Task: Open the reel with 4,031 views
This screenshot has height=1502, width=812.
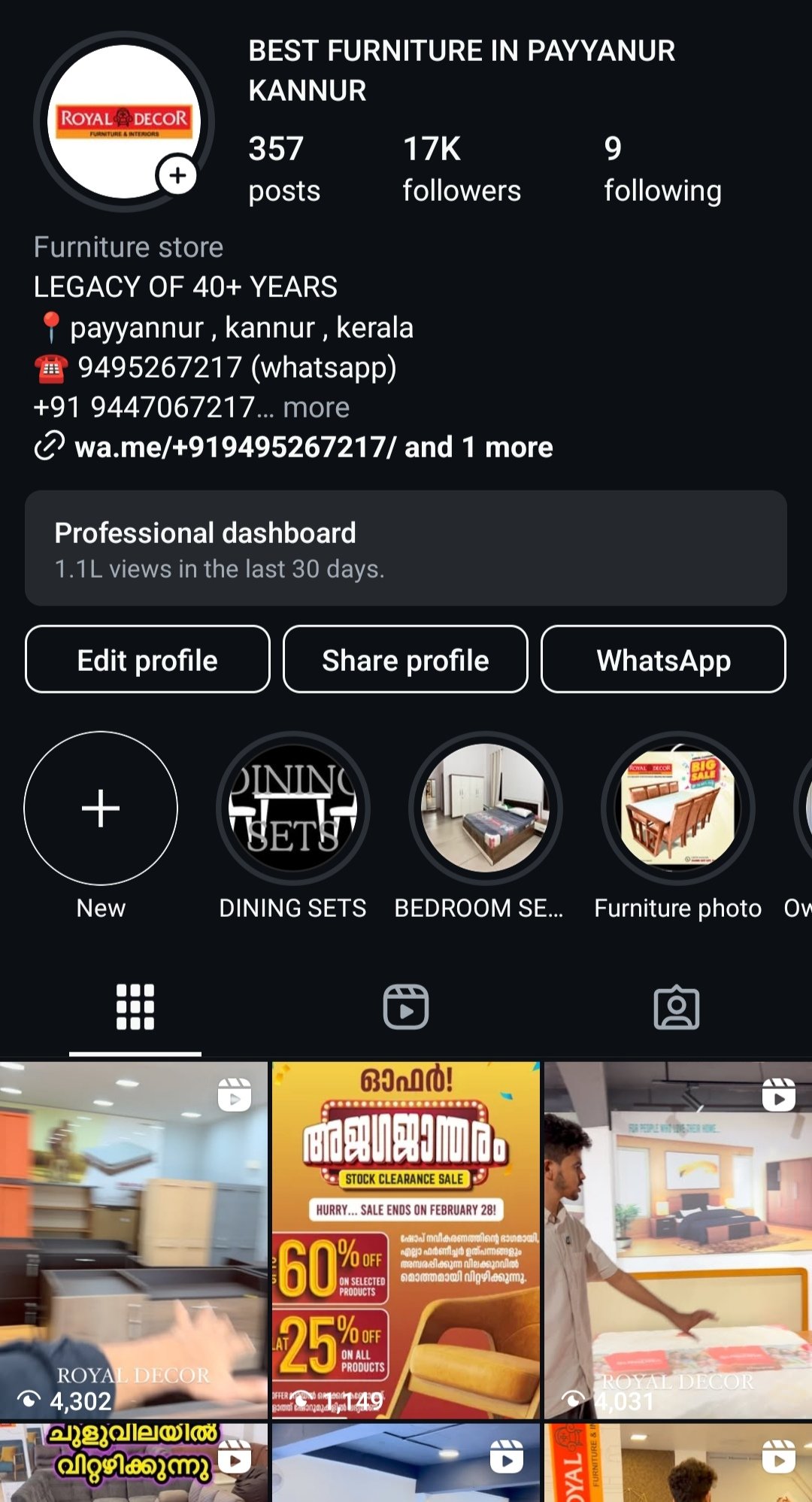Action: tap(678, 1240)
